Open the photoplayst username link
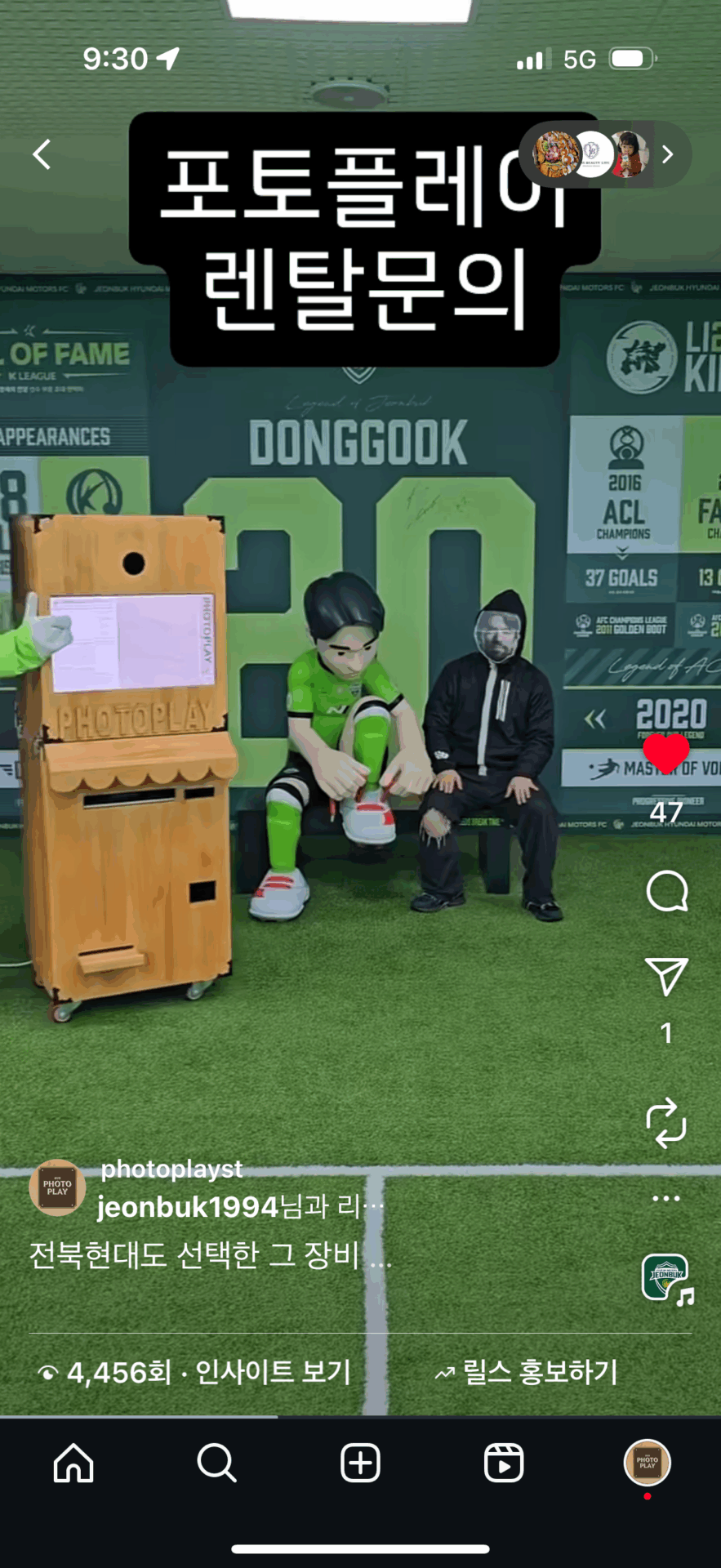The image size is (721, 1568). click(x=171, y=1169)
